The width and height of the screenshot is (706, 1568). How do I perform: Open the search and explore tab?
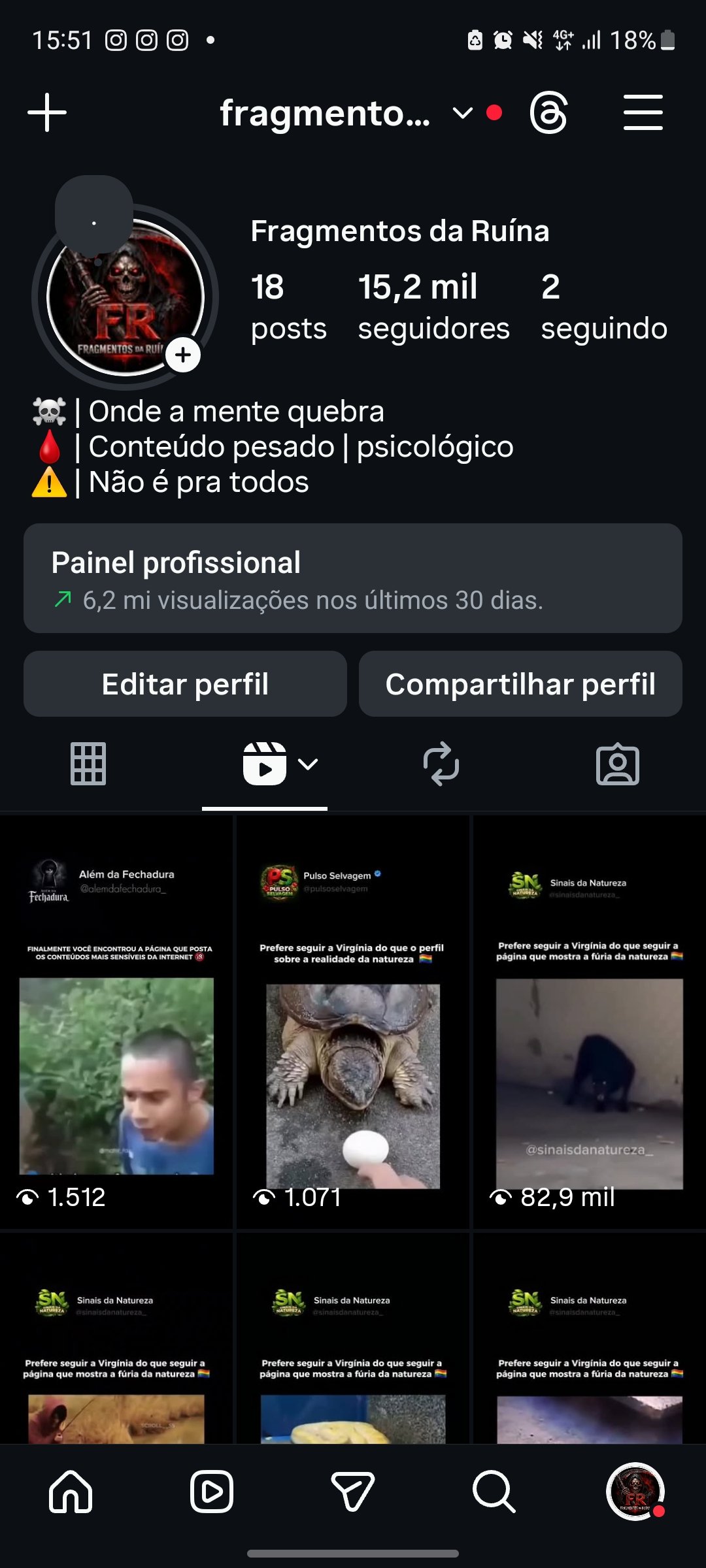(x=494, y=1492)
